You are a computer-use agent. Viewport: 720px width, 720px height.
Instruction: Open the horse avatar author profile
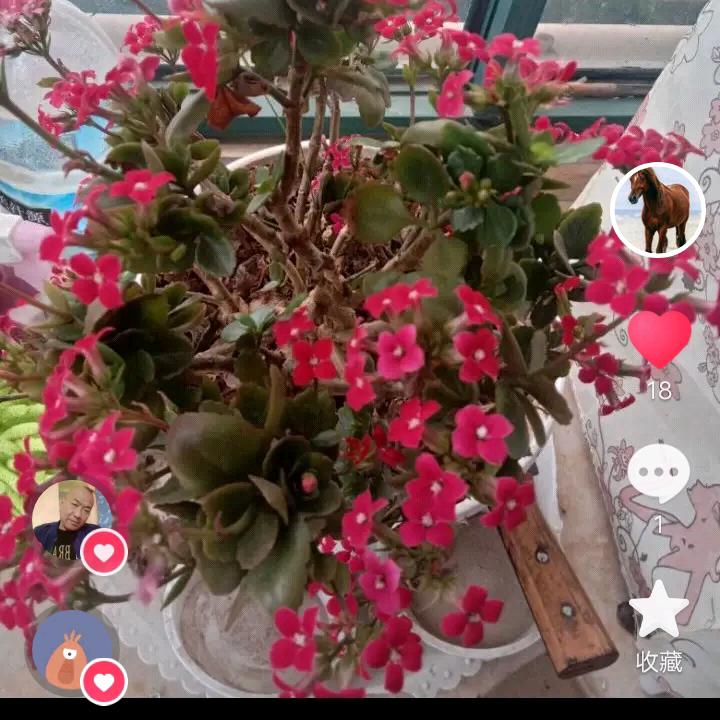(657, 210)
